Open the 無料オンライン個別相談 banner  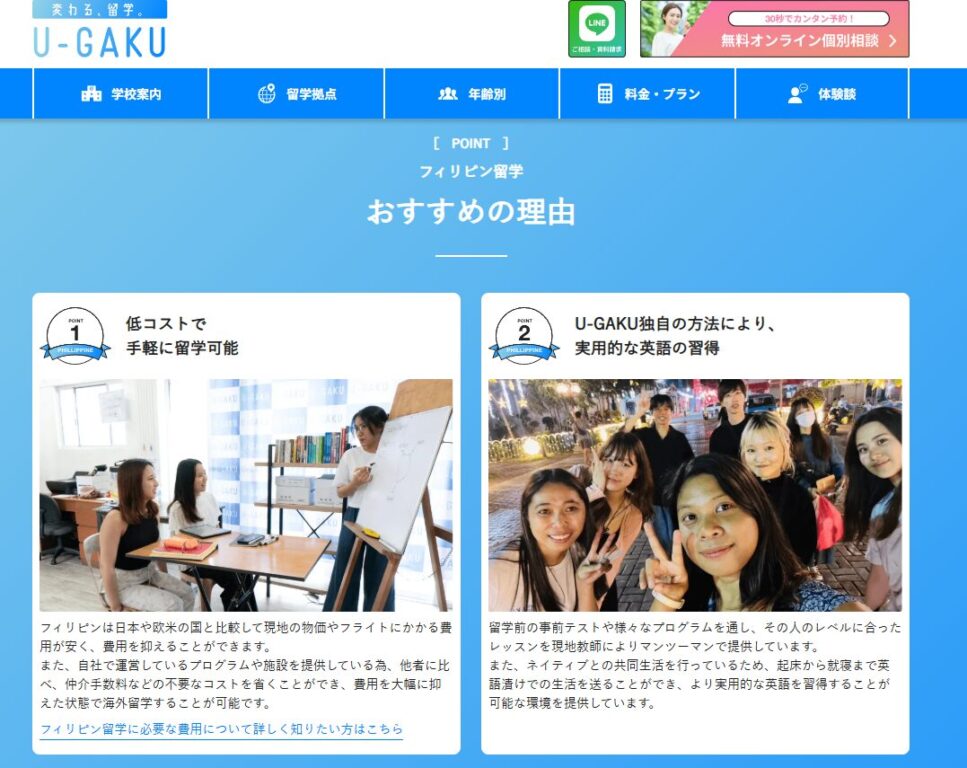pos(774,29)
